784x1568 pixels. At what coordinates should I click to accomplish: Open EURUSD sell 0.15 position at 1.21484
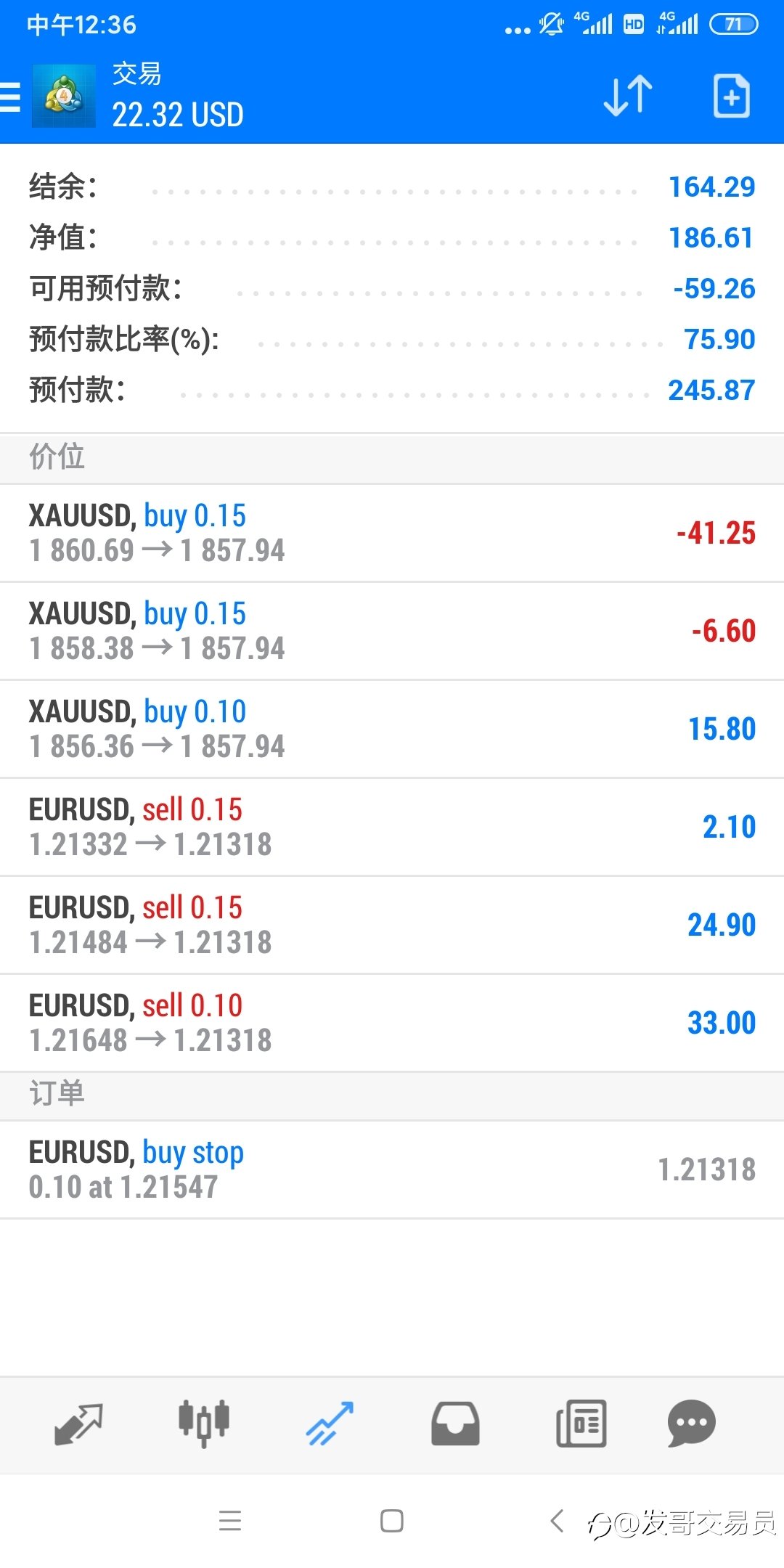tap(392, 925)
